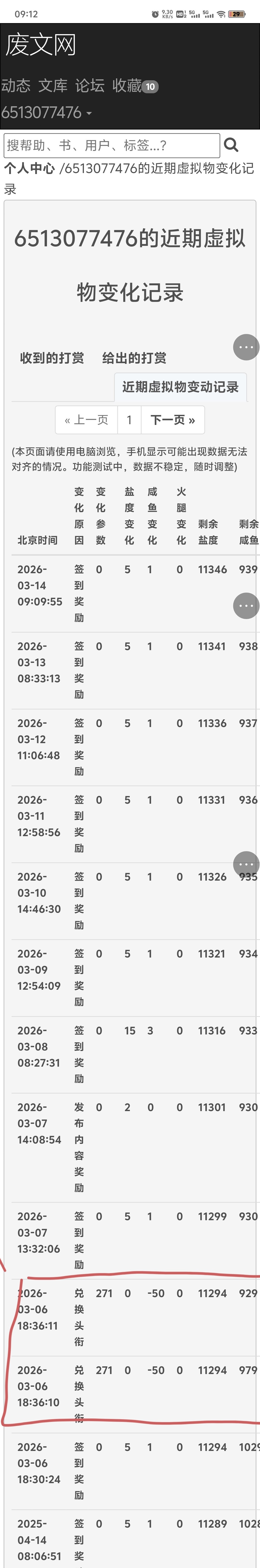Select the 近期虚拟物变动记录 tab
This screenshot has height=1568, width=260.
tap(180, 387)
